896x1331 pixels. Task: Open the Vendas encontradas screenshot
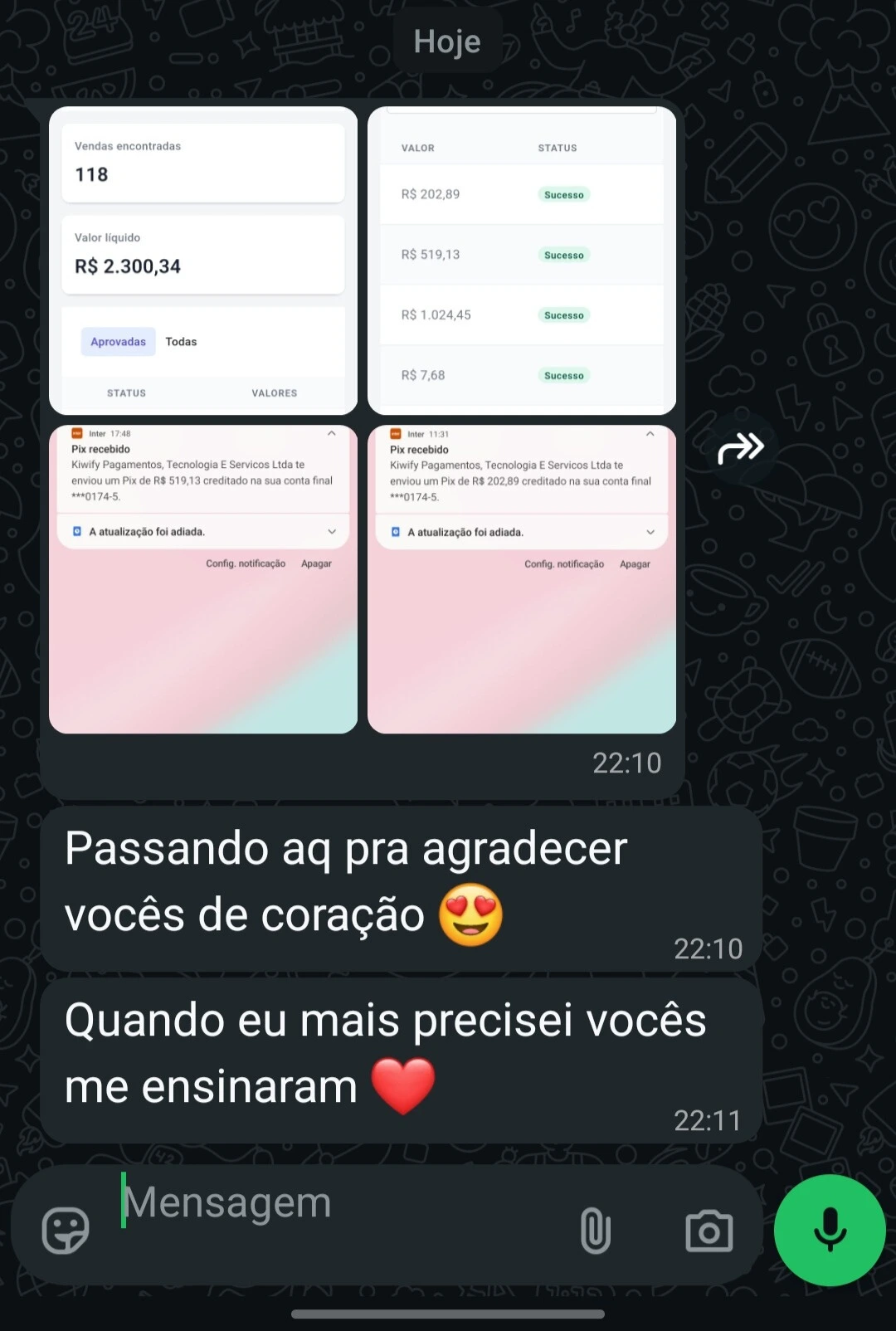click(x=202, y=257)
